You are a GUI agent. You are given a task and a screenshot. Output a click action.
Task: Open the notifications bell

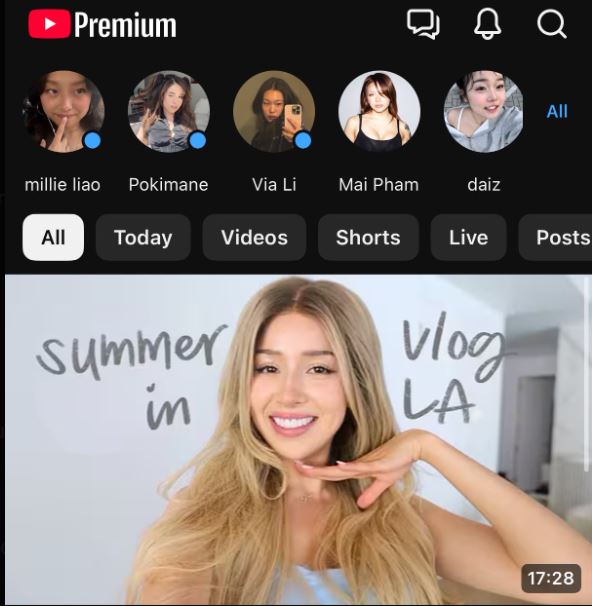click(488, 24)
